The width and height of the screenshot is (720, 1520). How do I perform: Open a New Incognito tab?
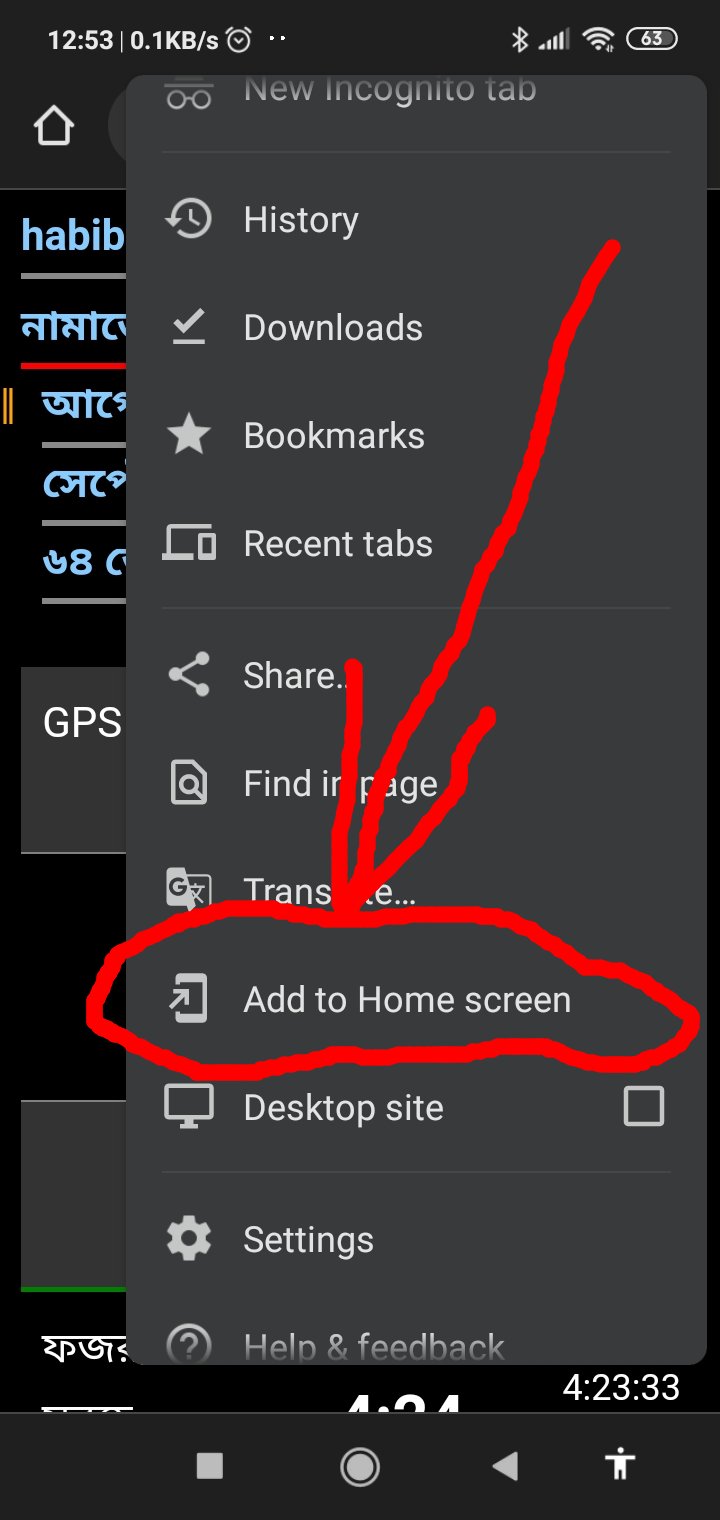[x=416, y=95]
